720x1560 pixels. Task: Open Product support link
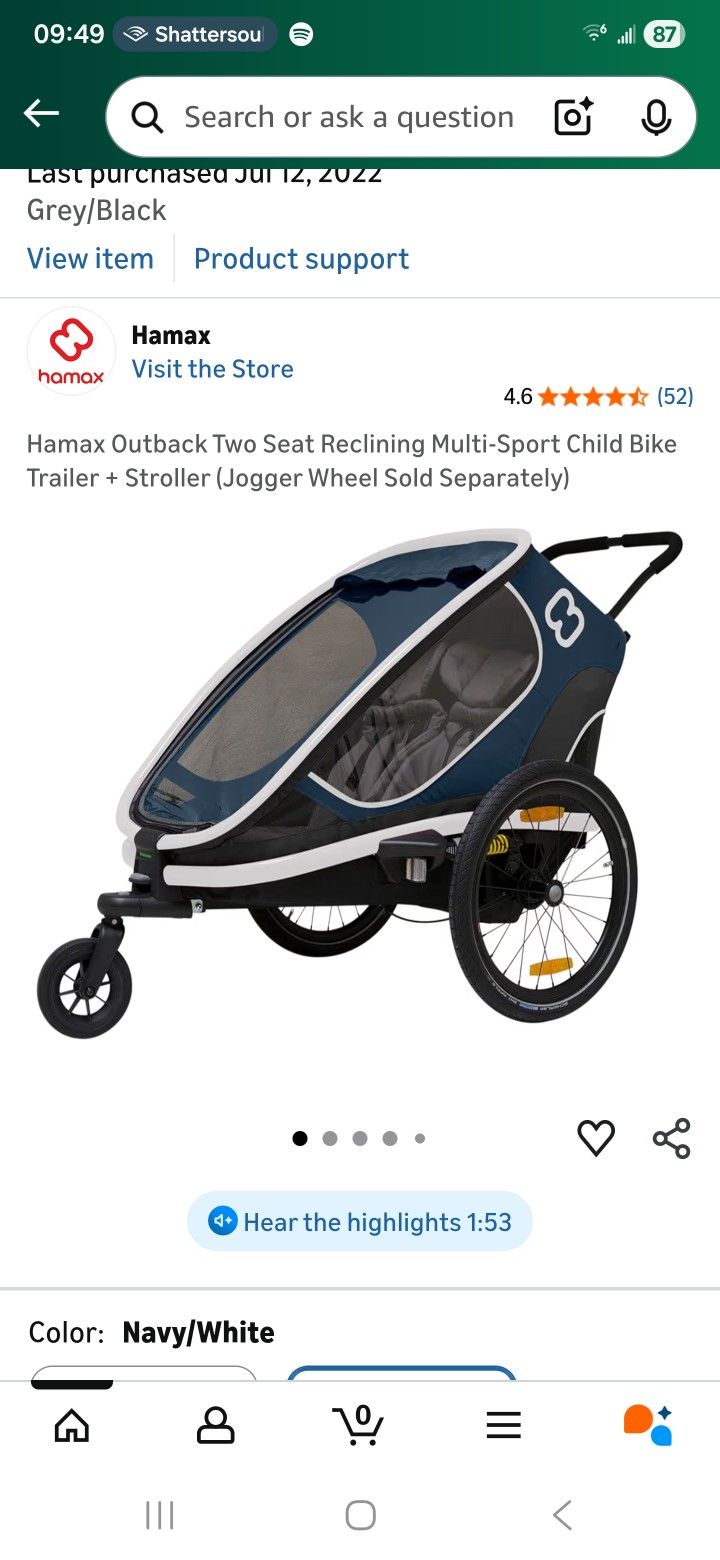[x=301, y=258]
